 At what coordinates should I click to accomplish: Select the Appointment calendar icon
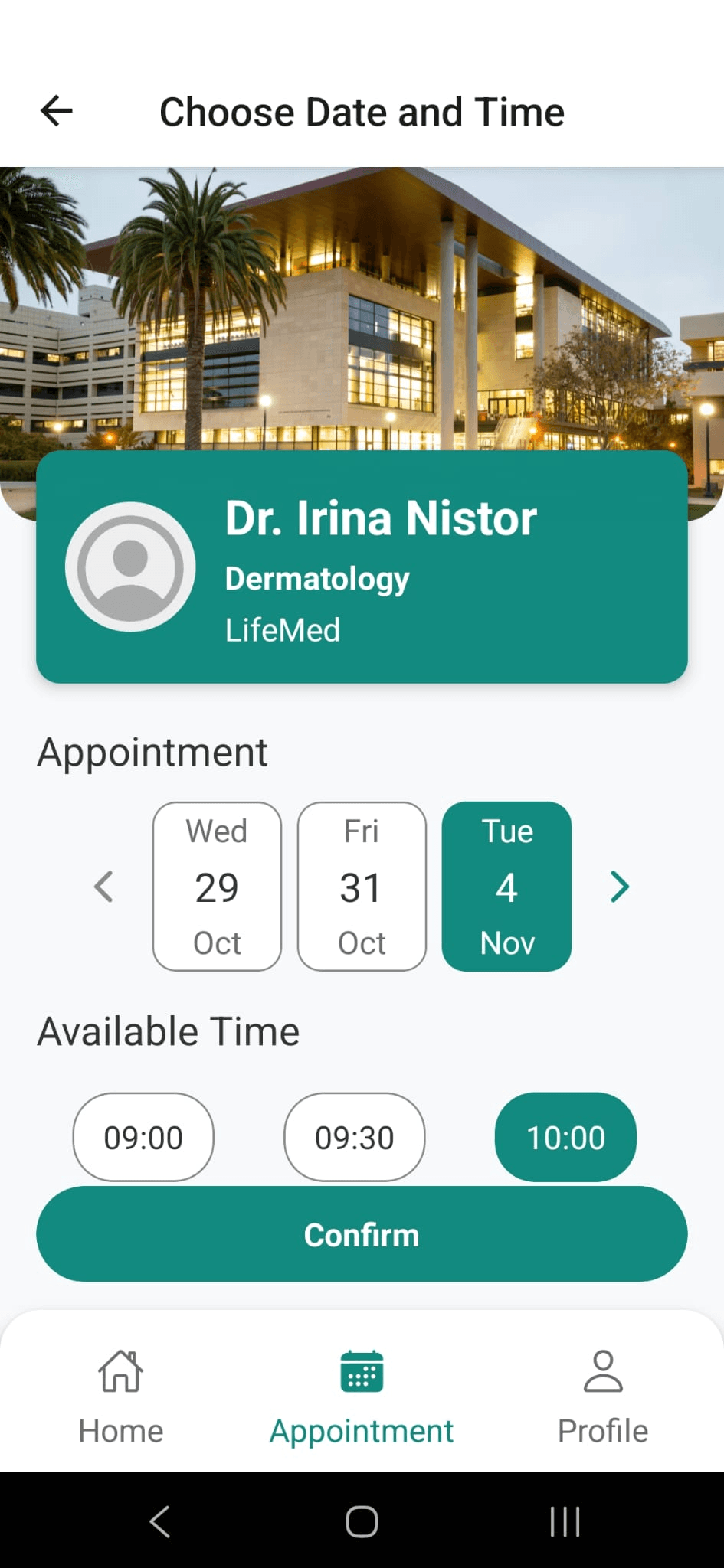pyautogui.click(x=361, y=1373)
